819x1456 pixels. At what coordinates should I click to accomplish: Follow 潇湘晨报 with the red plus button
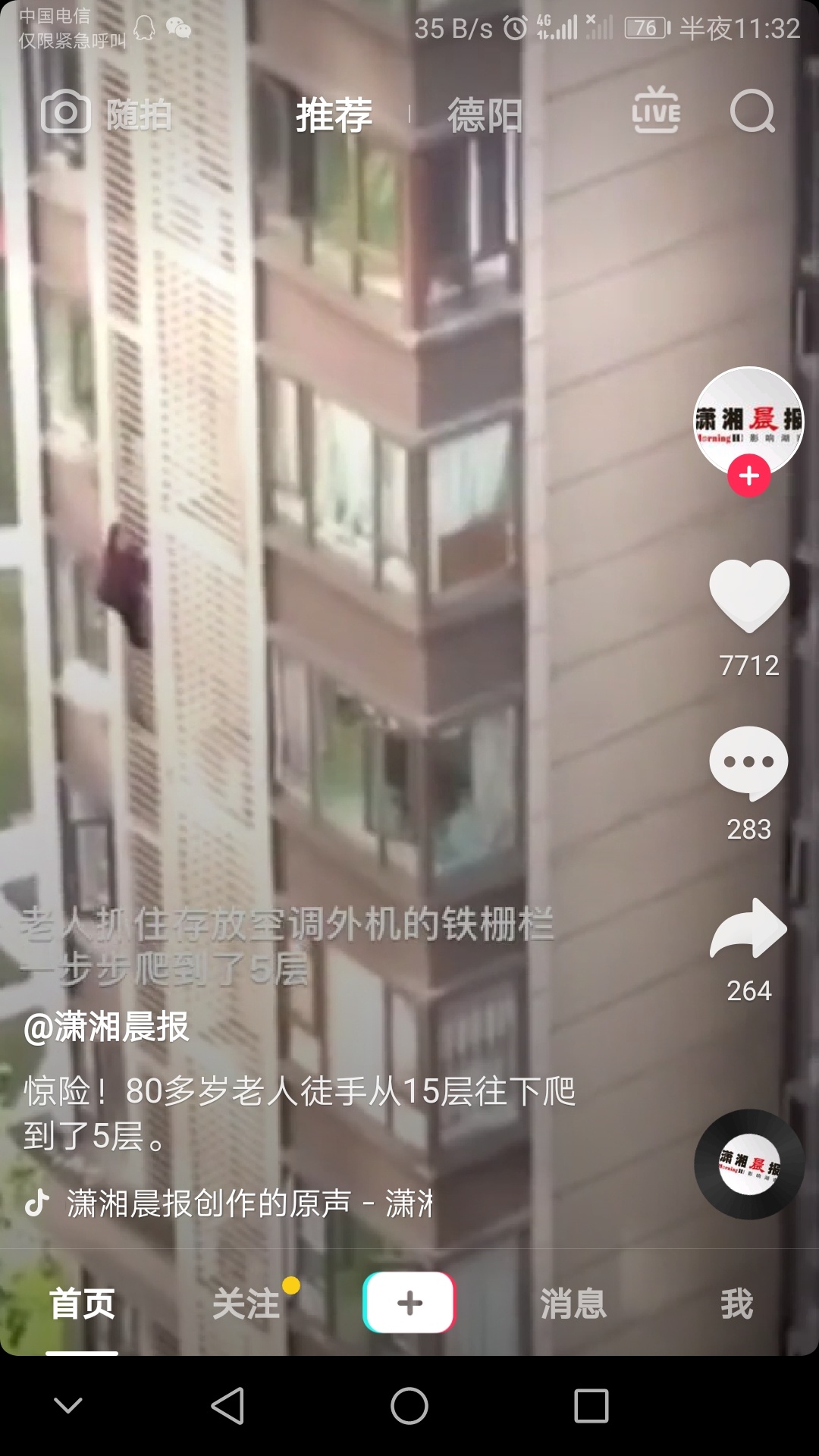[749, 476]
